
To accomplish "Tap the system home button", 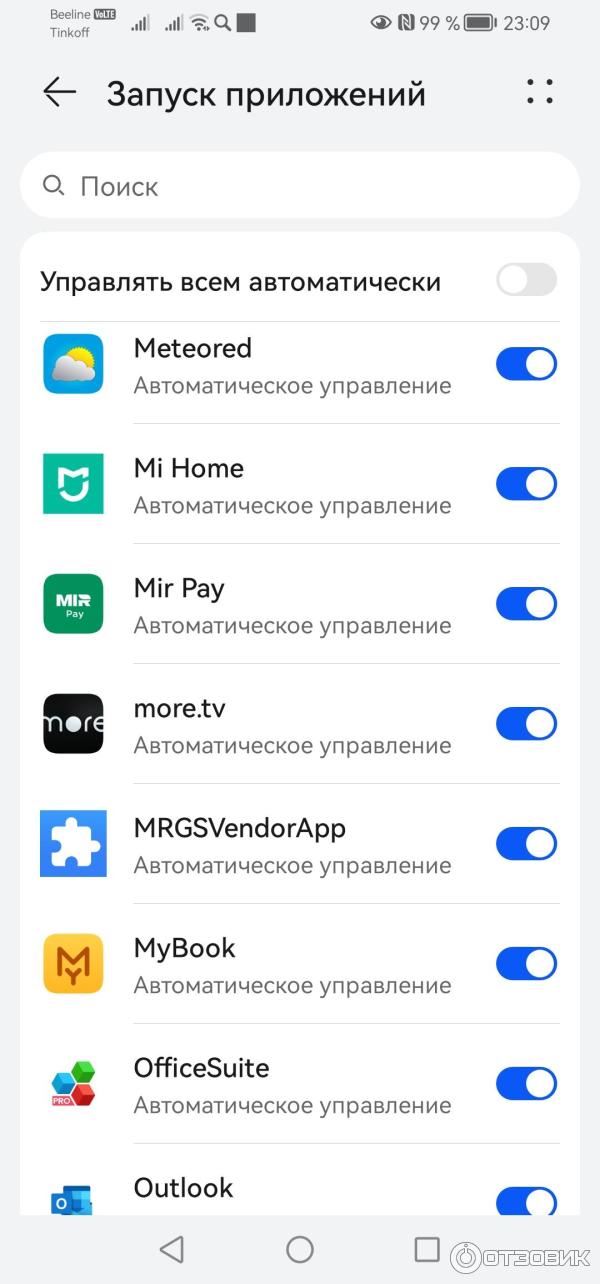I will tap(300, 1249).
